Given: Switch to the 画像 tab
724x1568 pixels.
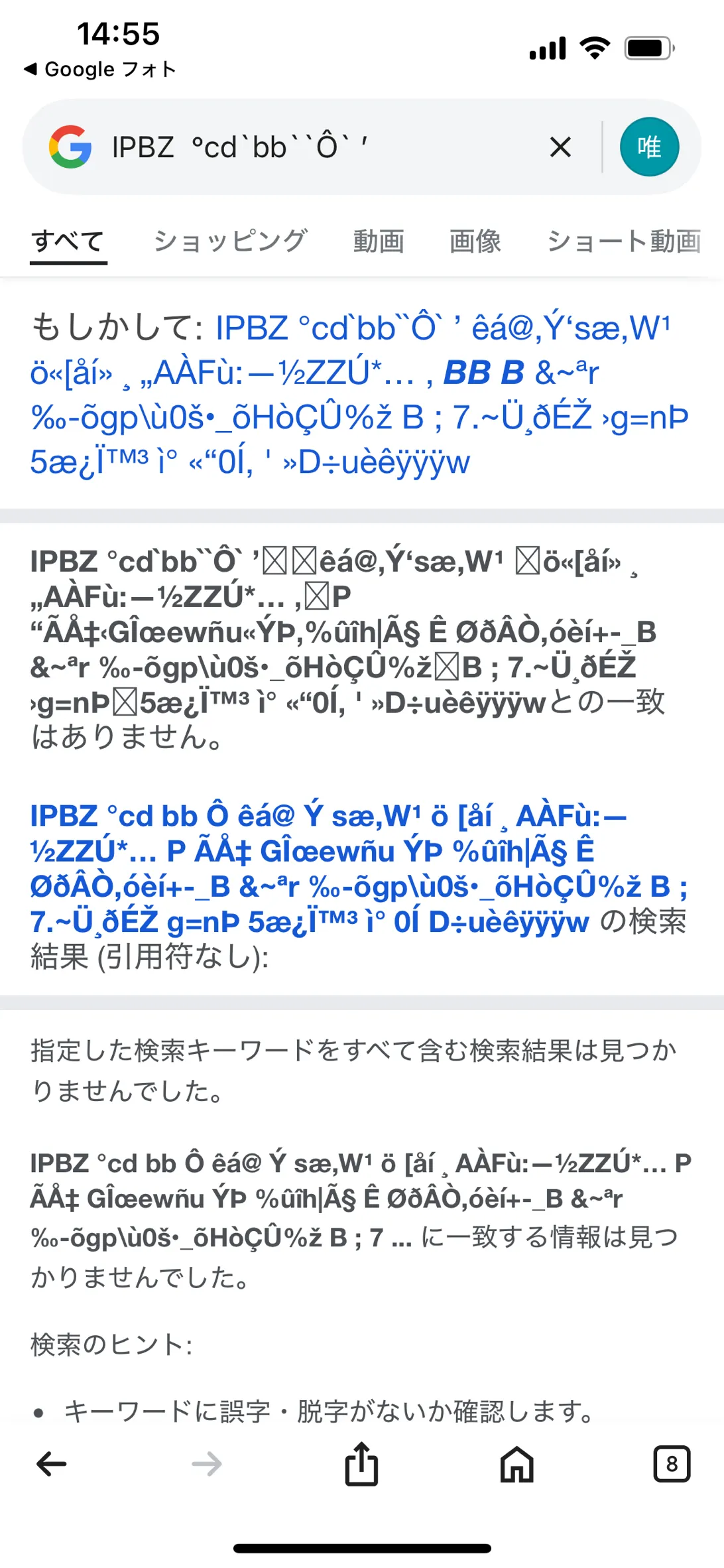Looking at the screenshot, I should 475,241.
